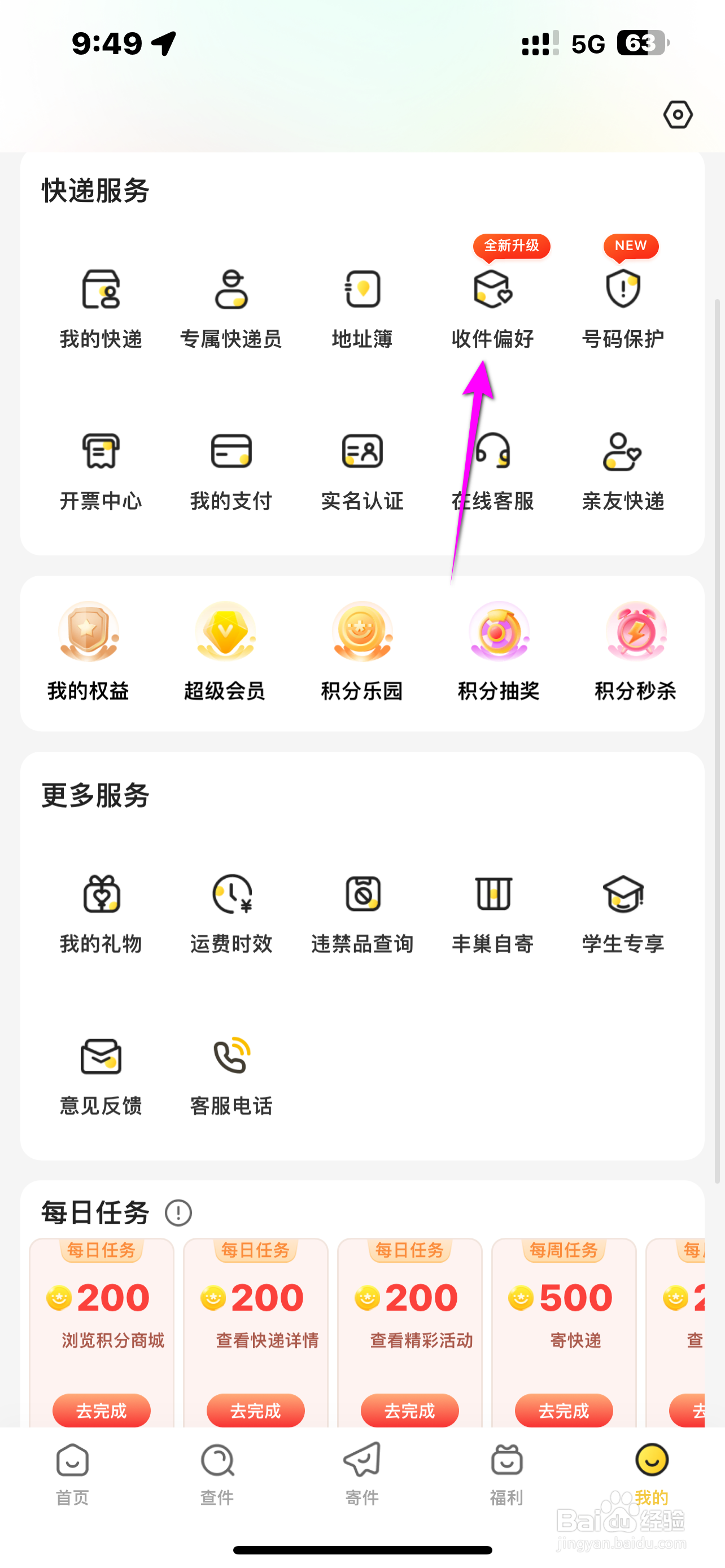Open 积分抽奖 lottery

[x=497, y=651]
